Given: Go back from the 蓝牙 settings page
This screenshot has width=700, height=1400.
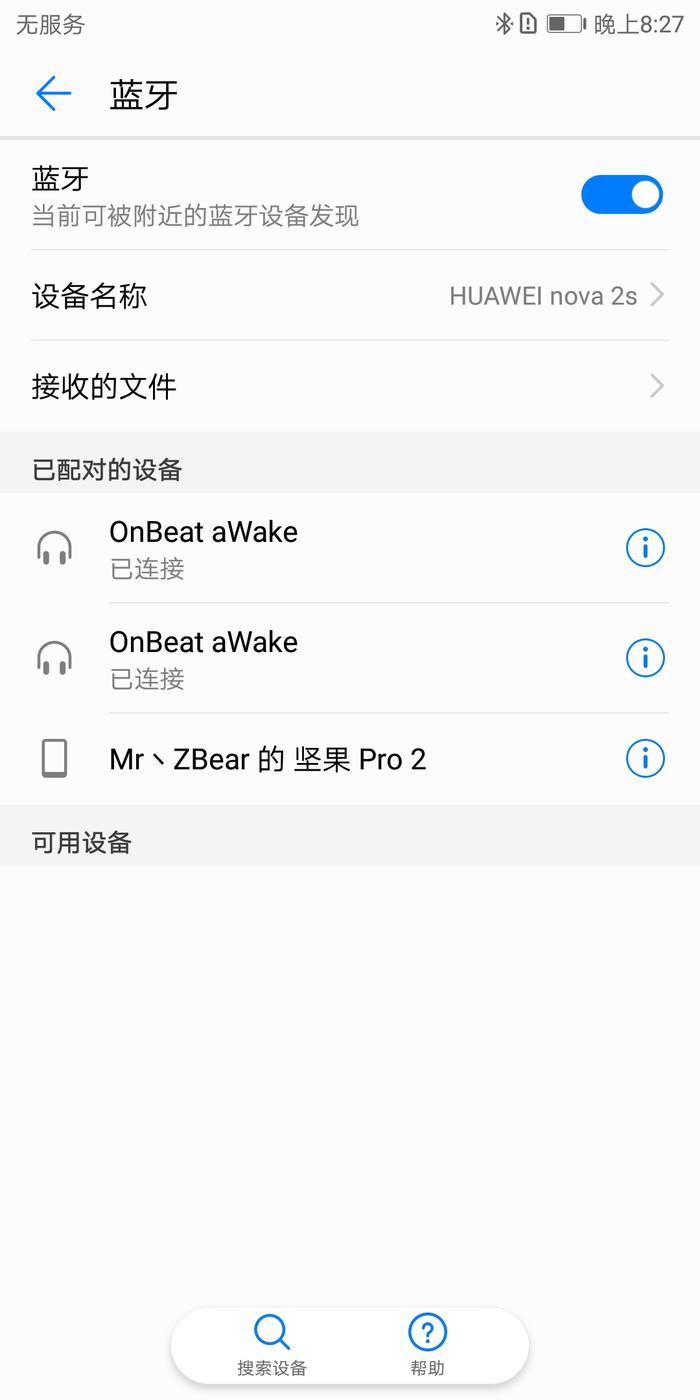Looking at the screenshot, I should click(x=54, y=94).
